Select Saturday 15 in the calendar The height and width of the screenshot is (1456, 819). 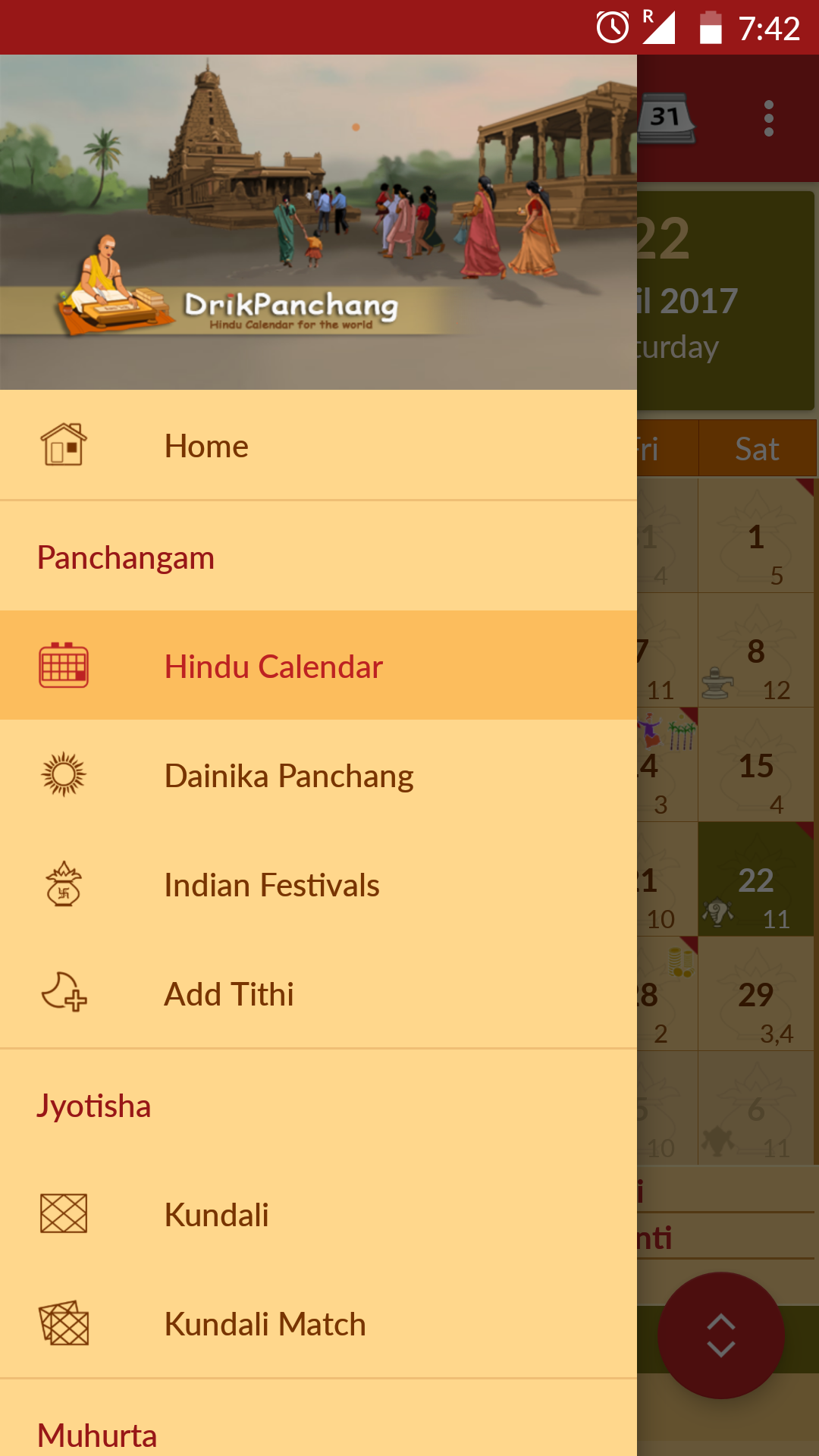pyautogui.click(x=756, y=765)
